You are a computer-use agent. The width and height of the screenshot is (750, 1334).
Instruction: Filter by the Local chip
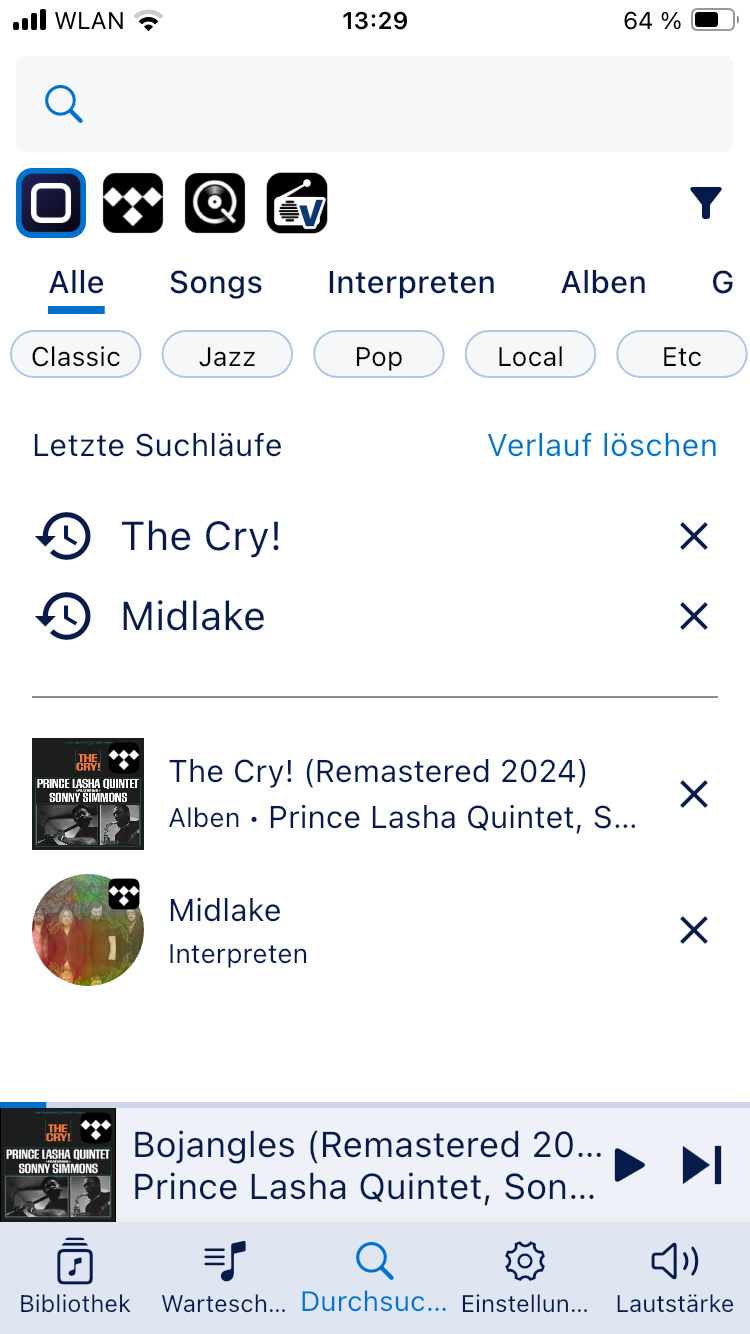(x=530, y=356)
